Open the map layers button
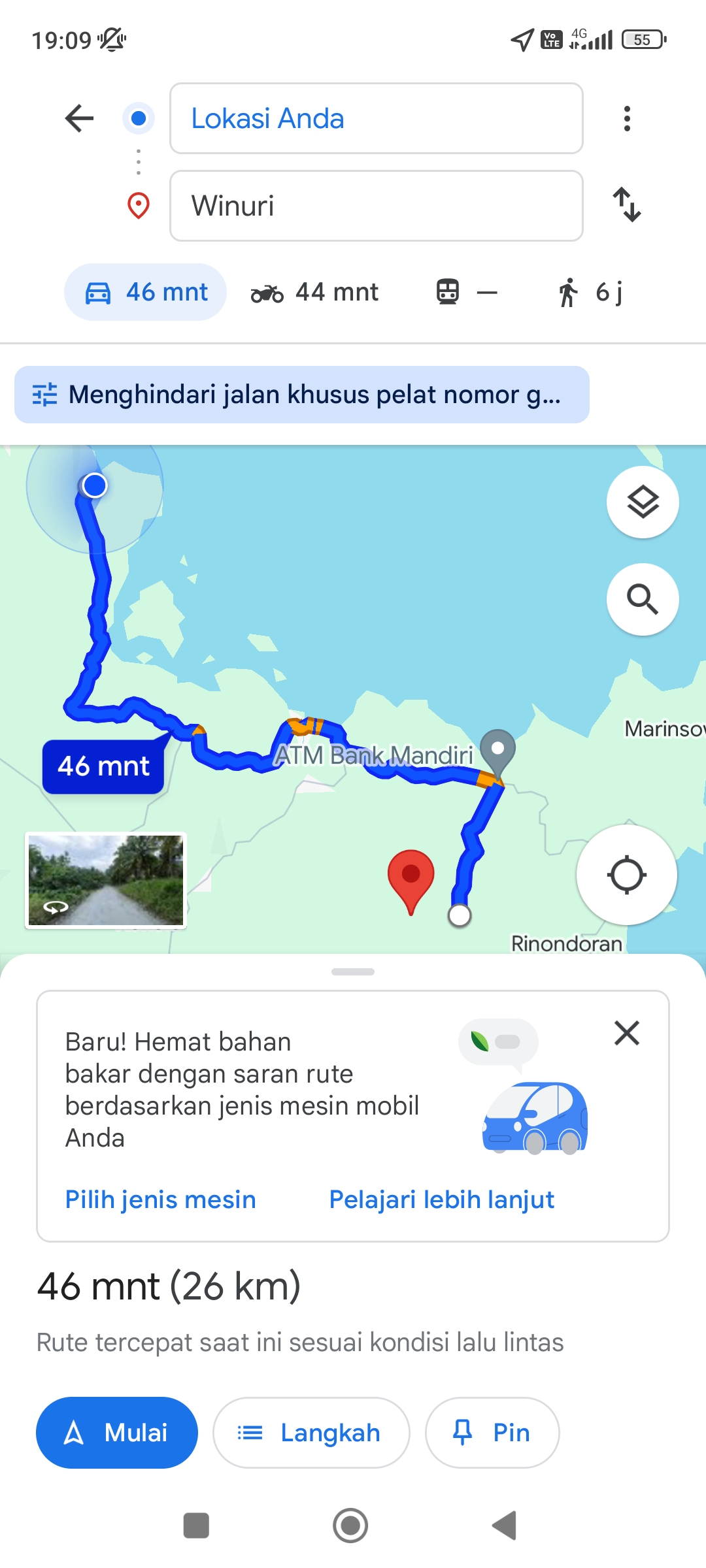Image resolution: width=706 pixels, height=1568 pixels. 643,502
